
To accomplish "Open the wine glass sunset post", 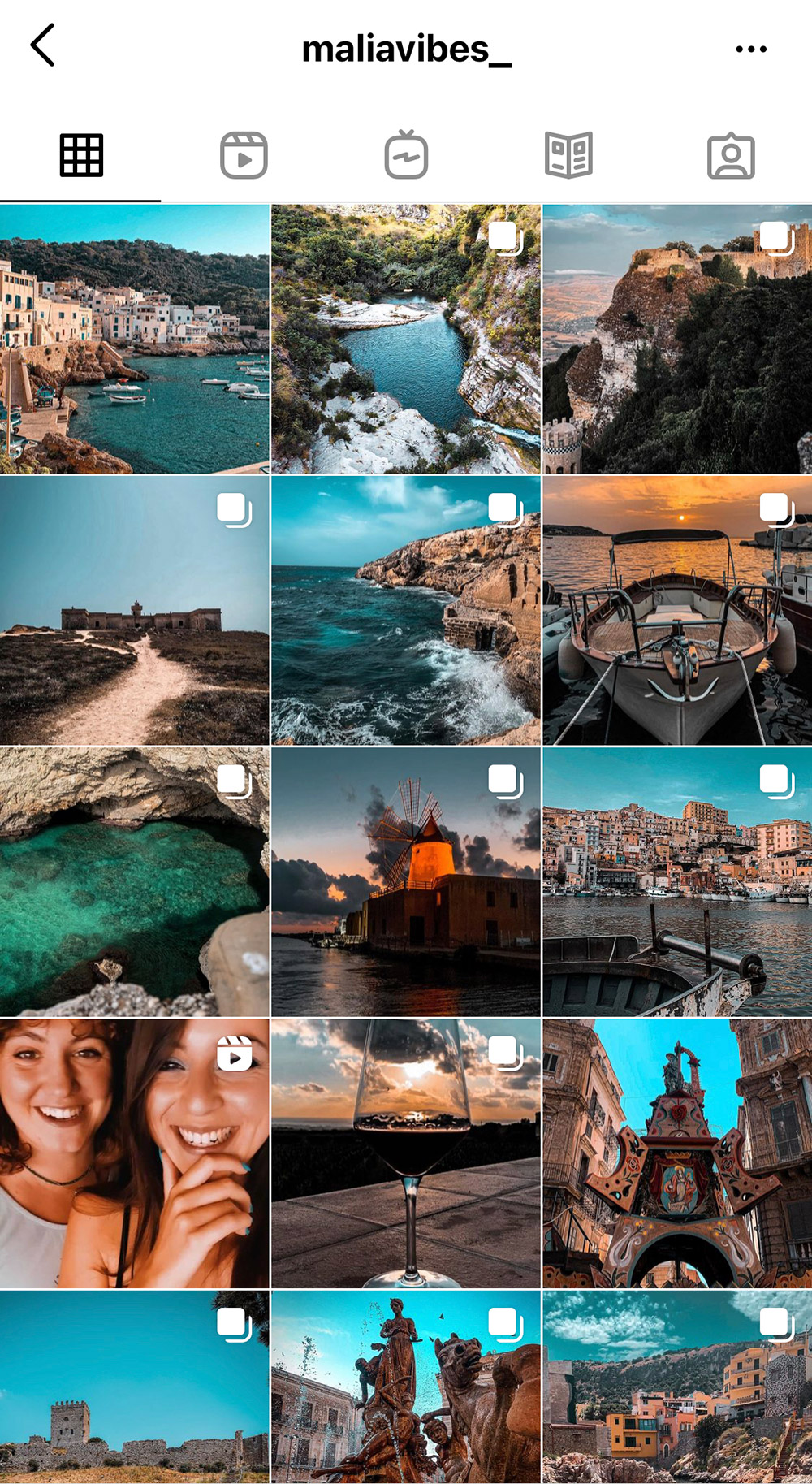I will coord(405,1153).
